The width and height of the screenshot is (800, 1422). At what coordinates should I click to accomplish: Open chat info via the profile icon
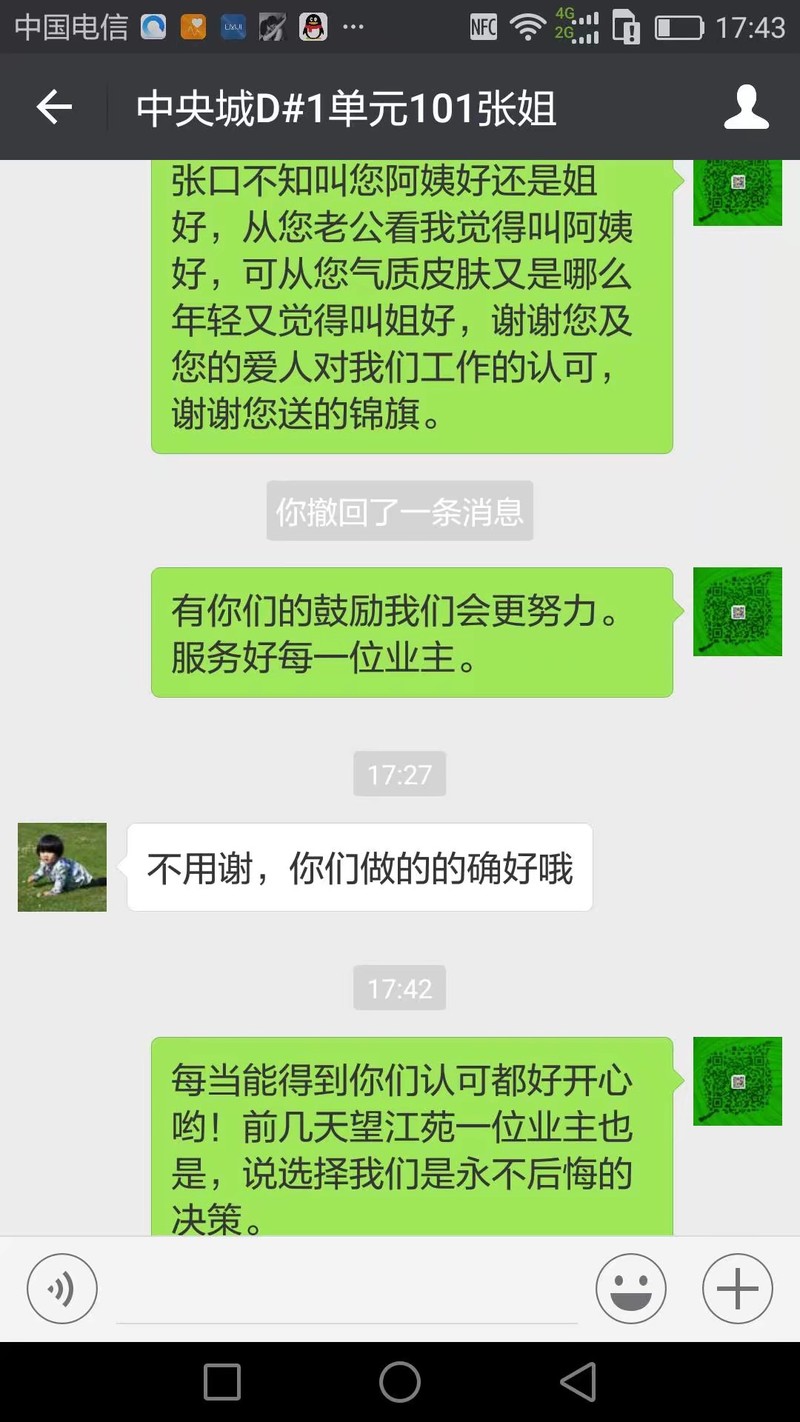tap(746, 107)
